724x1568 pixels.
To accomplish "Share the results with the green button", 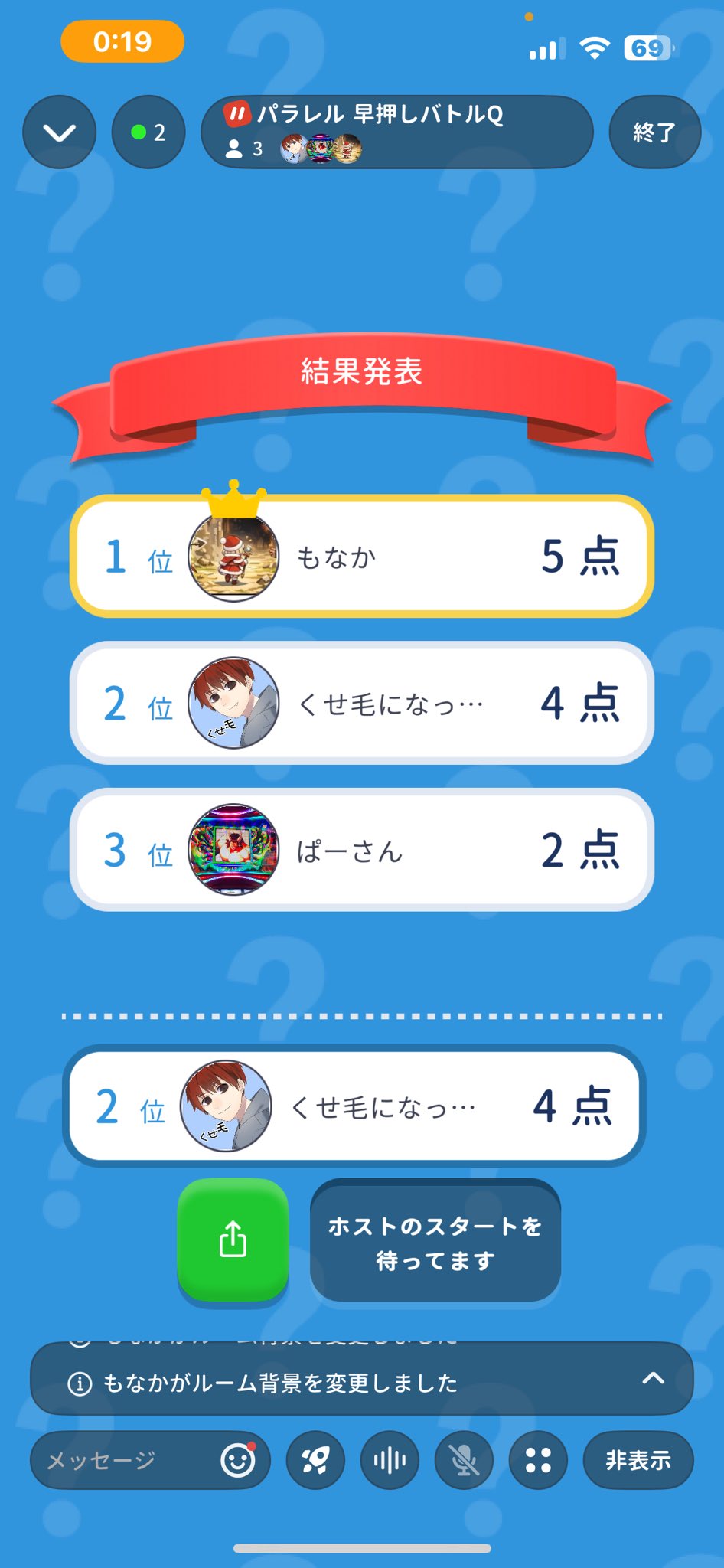I will [233, 1239].
